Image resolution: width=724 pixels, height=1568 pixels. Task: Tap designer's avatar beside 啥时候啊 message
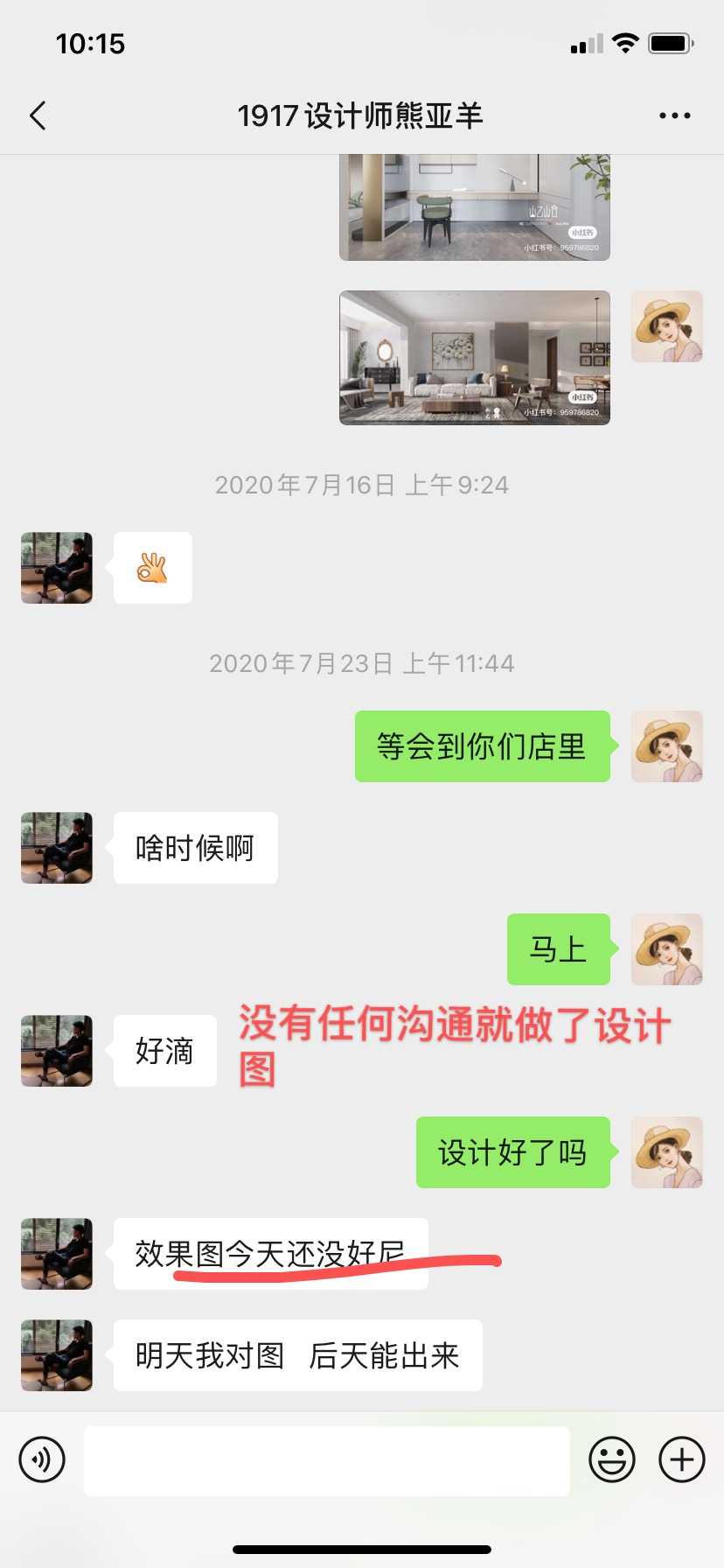coord(57,848)
